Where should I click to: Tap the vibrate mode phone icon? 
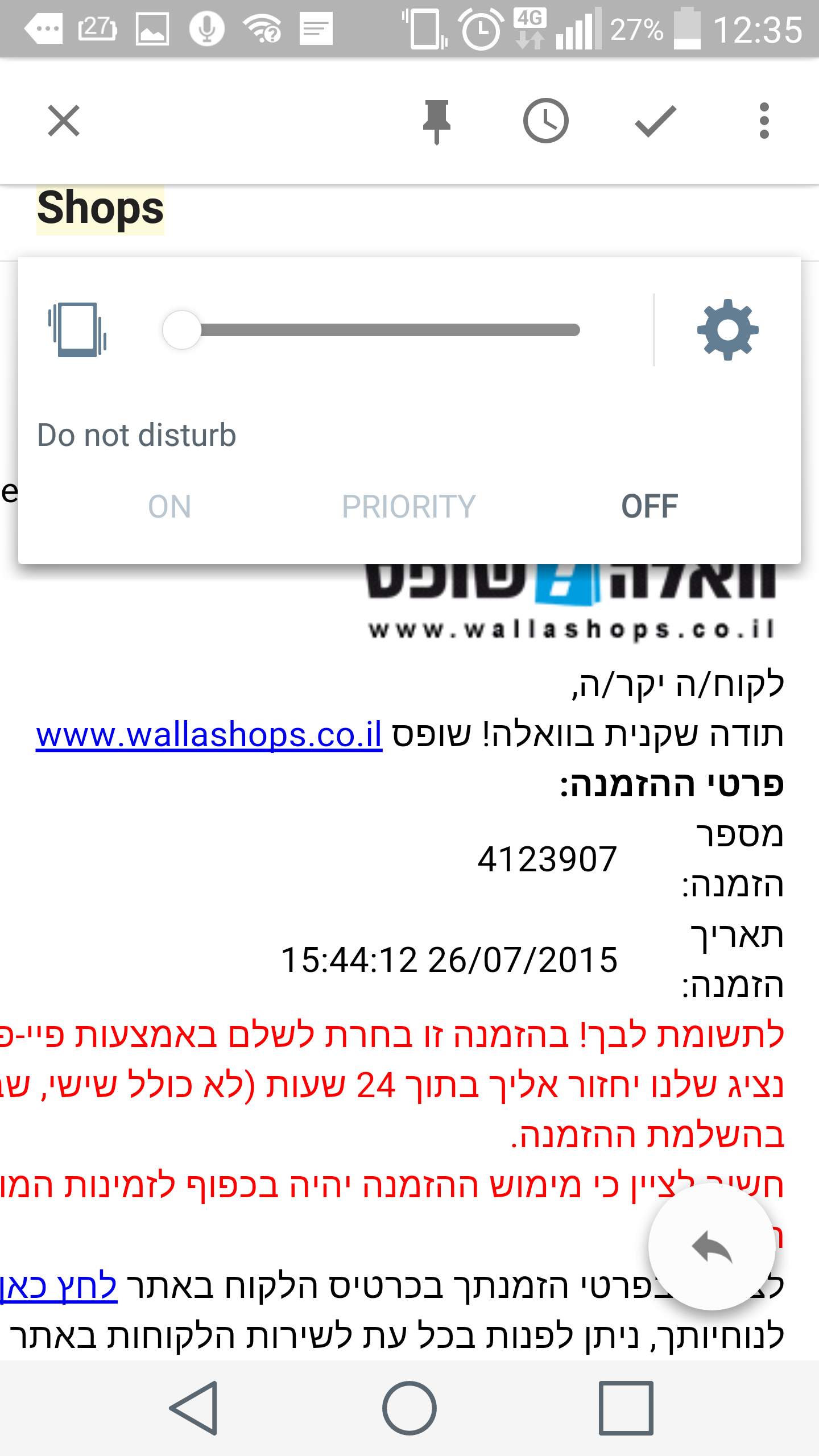(x=78, y=330)
